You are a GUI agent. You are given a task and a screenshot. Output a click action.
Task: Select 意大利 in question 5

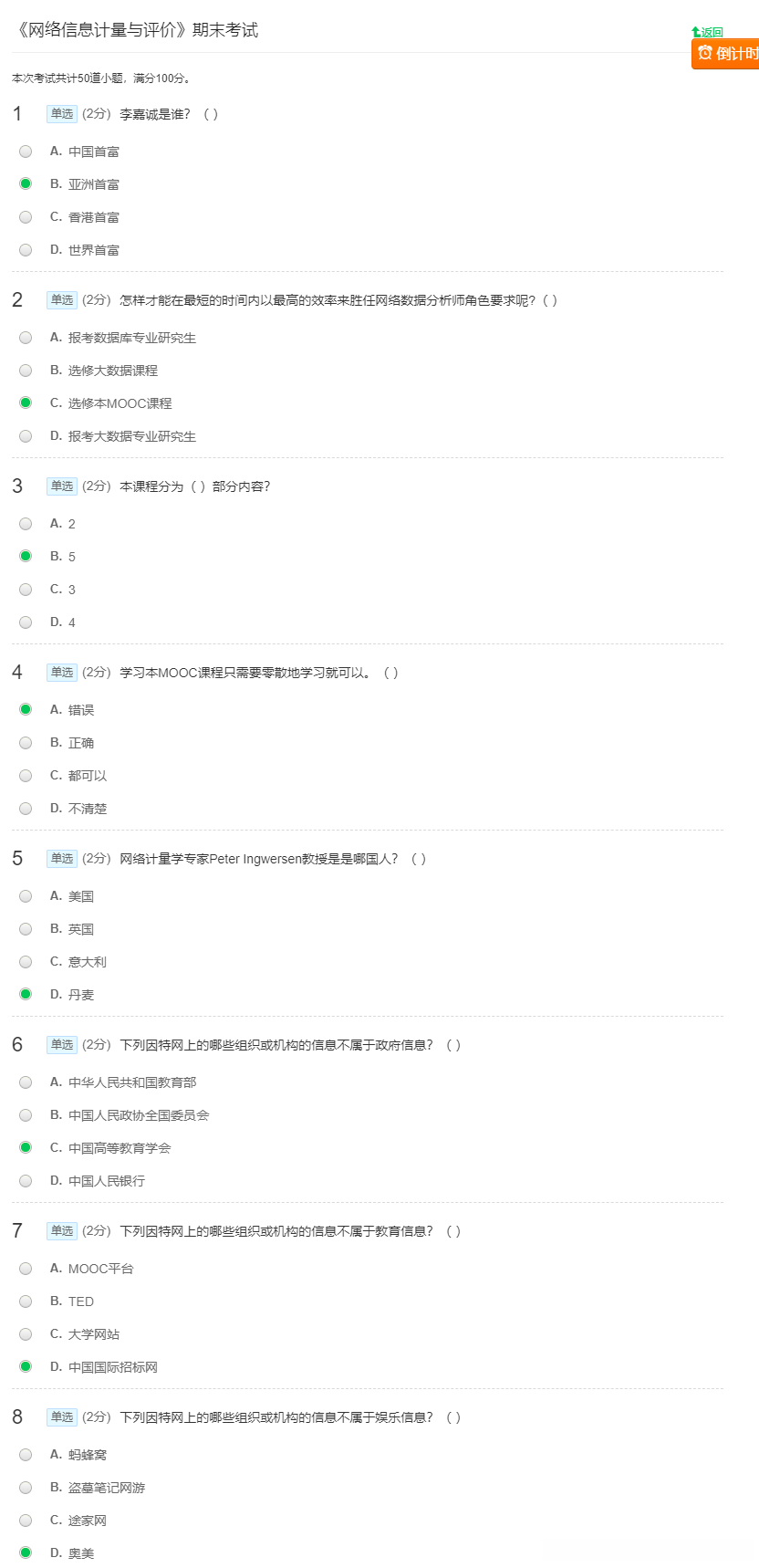click(25, 961)
